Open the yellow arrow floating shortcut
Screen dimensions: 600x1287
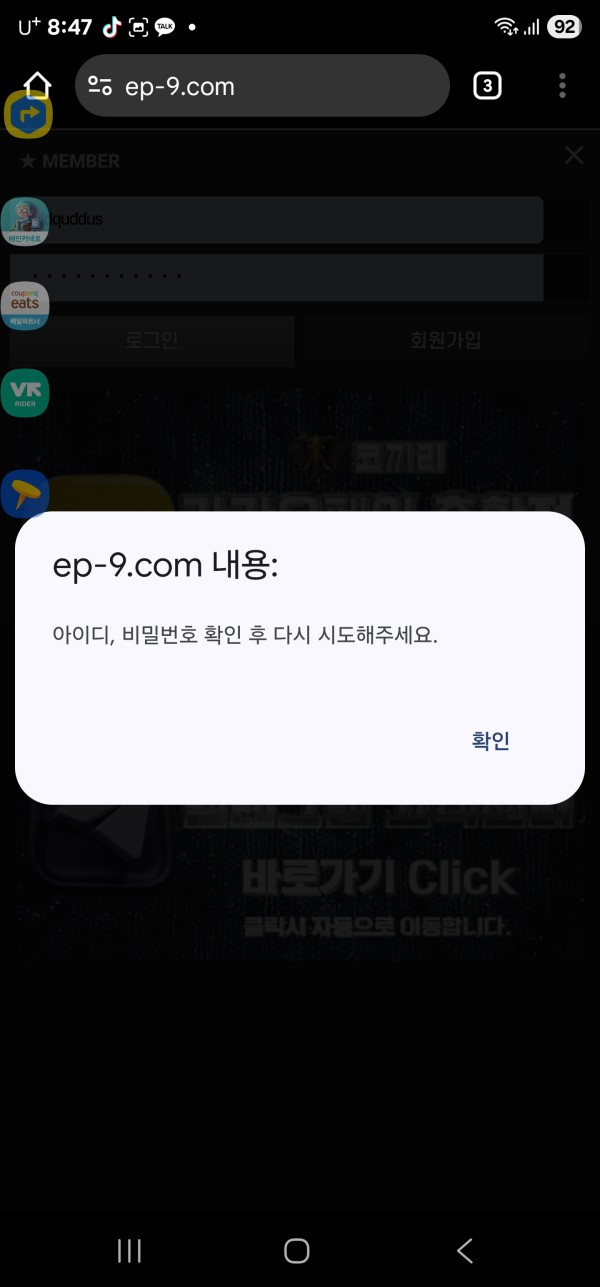pyautogui.click(x=27, y=117)
